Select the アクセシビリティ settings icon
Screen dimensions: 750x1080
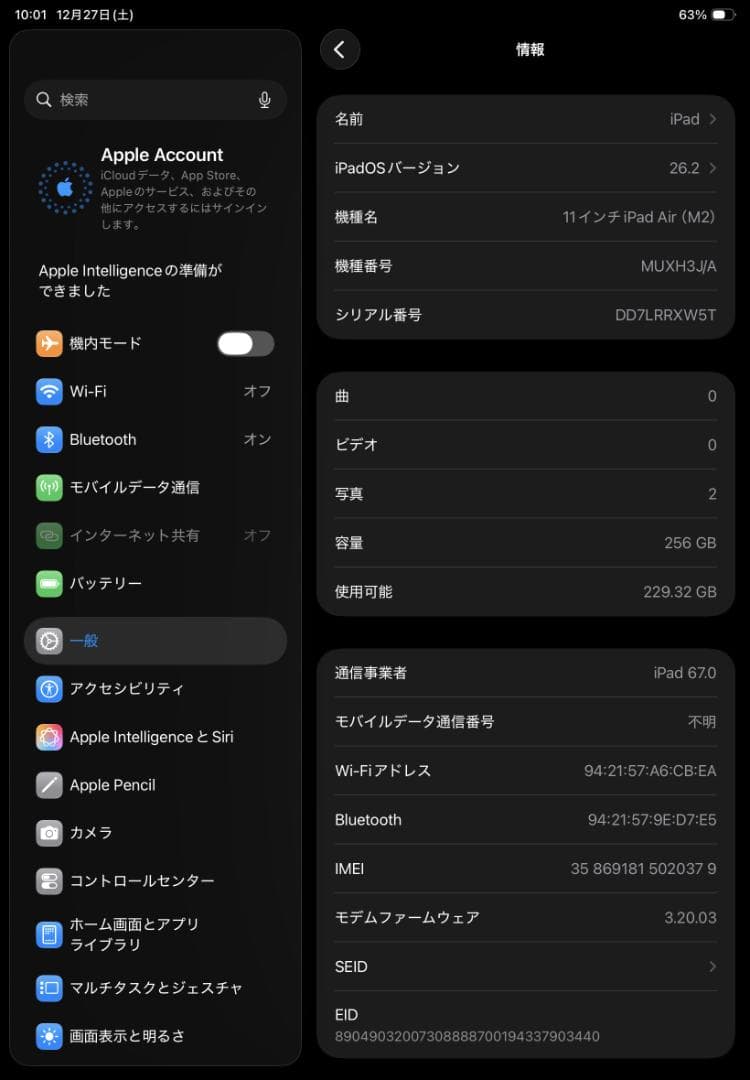pyautogui.click(x=46, y=689)
